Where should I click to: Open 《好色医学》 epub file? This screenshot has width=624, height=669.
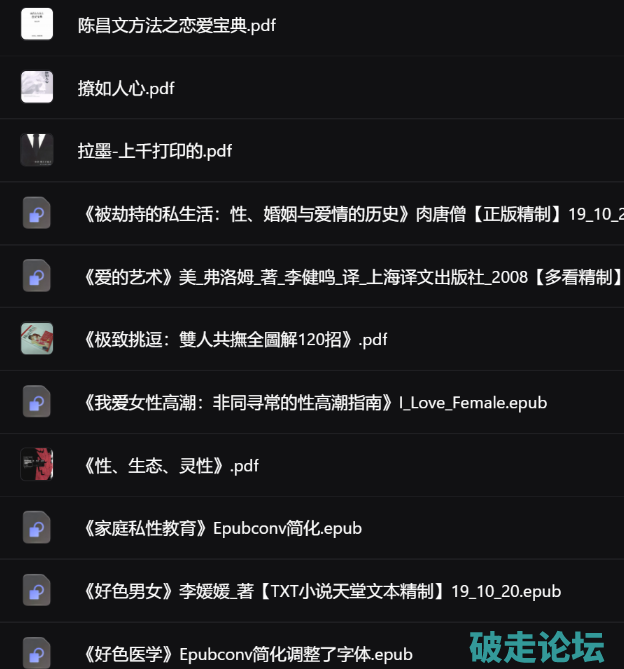click(x=245, y=654)
